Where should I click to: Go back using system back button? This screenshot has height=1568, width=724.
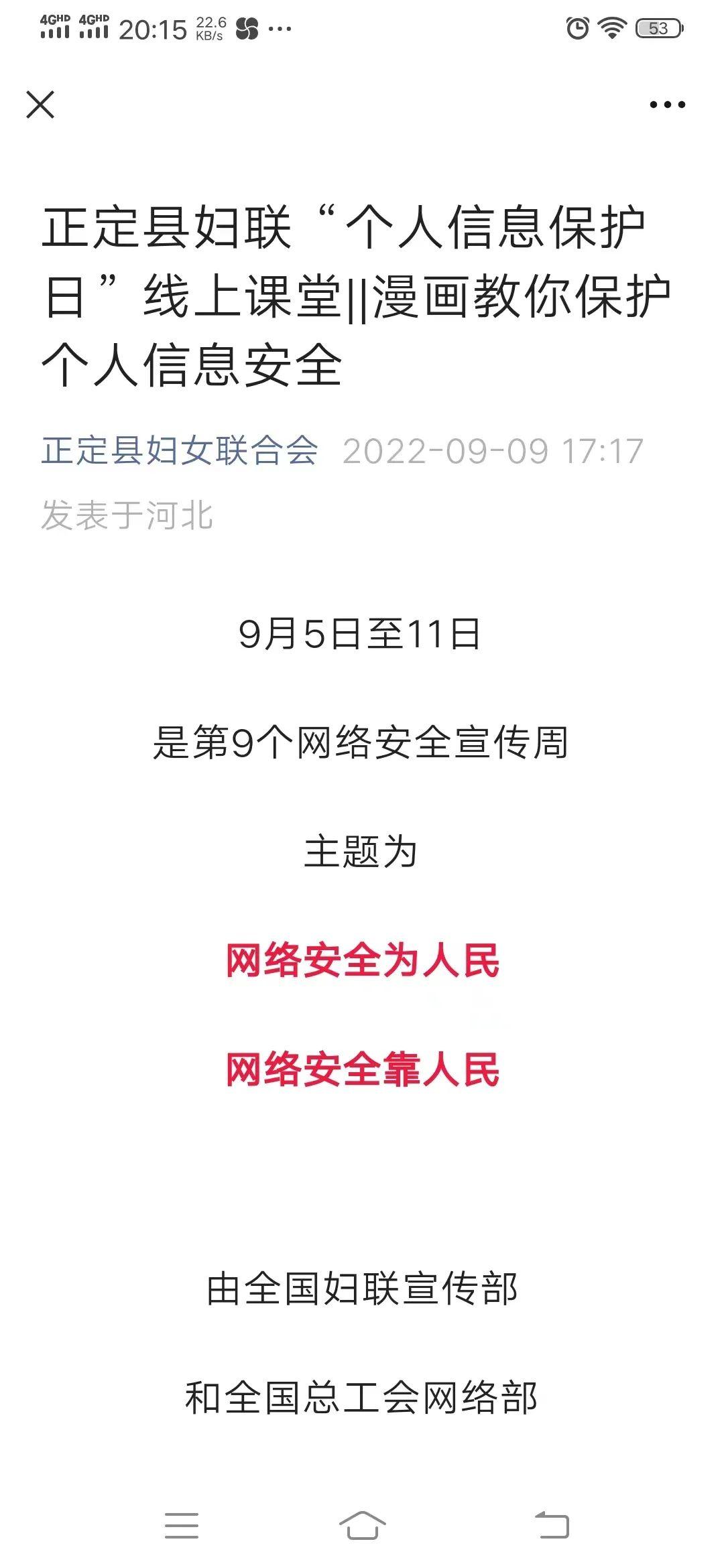[x=552, y=1526]
